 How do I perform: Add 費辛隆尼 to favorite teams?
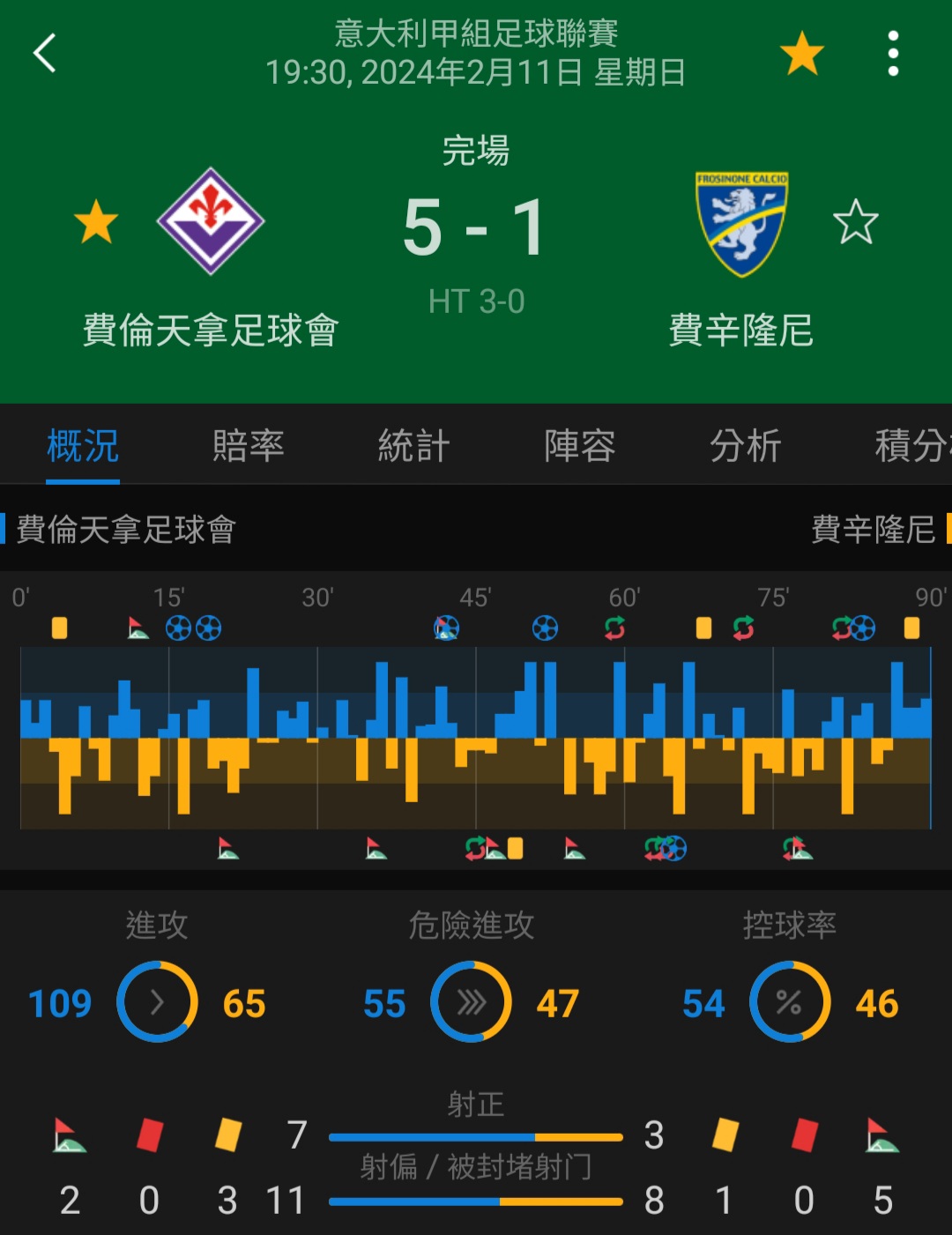tap(855, 221)
